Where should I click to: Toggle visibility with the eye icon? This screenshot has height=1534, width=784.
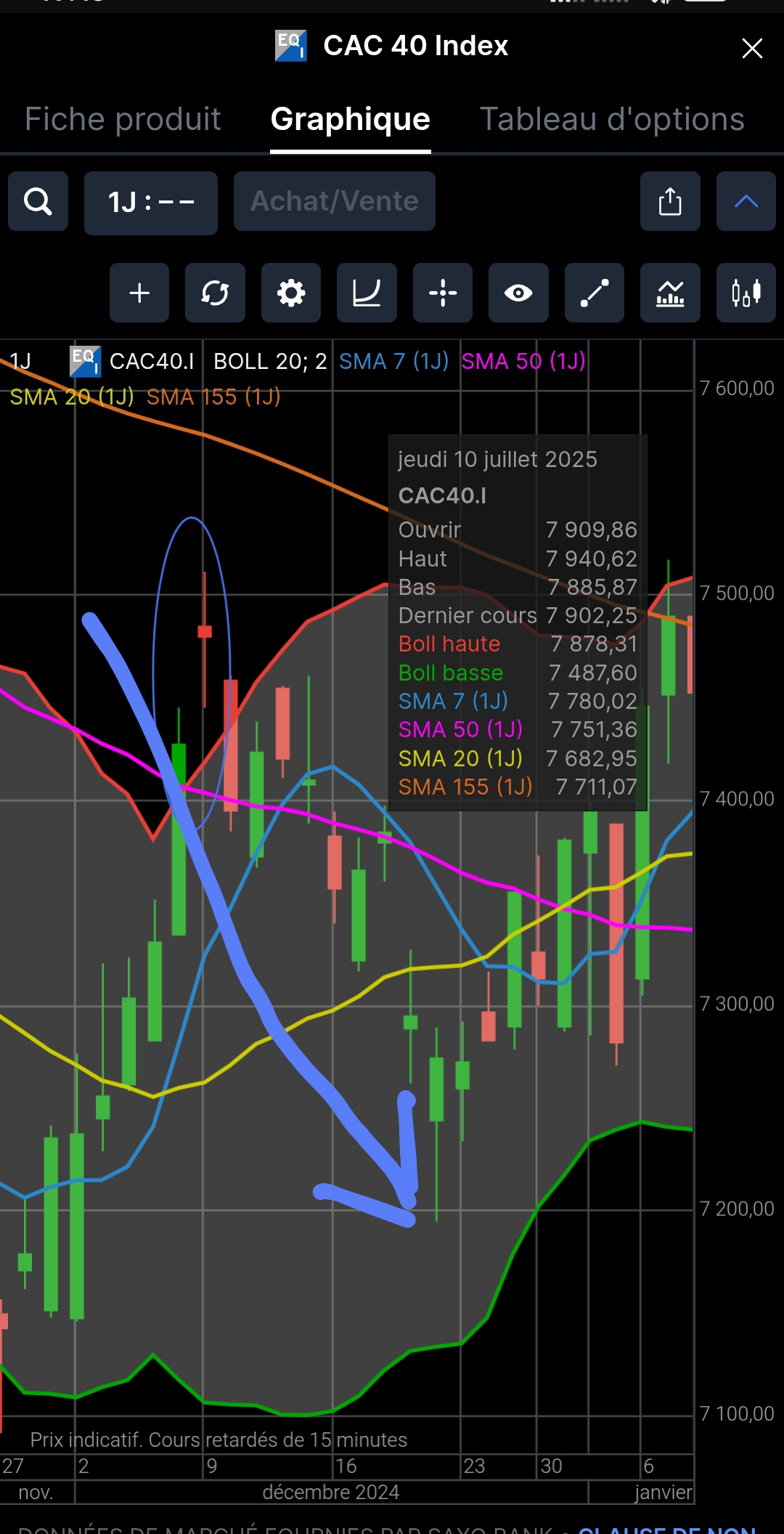[x=518, y=293]
